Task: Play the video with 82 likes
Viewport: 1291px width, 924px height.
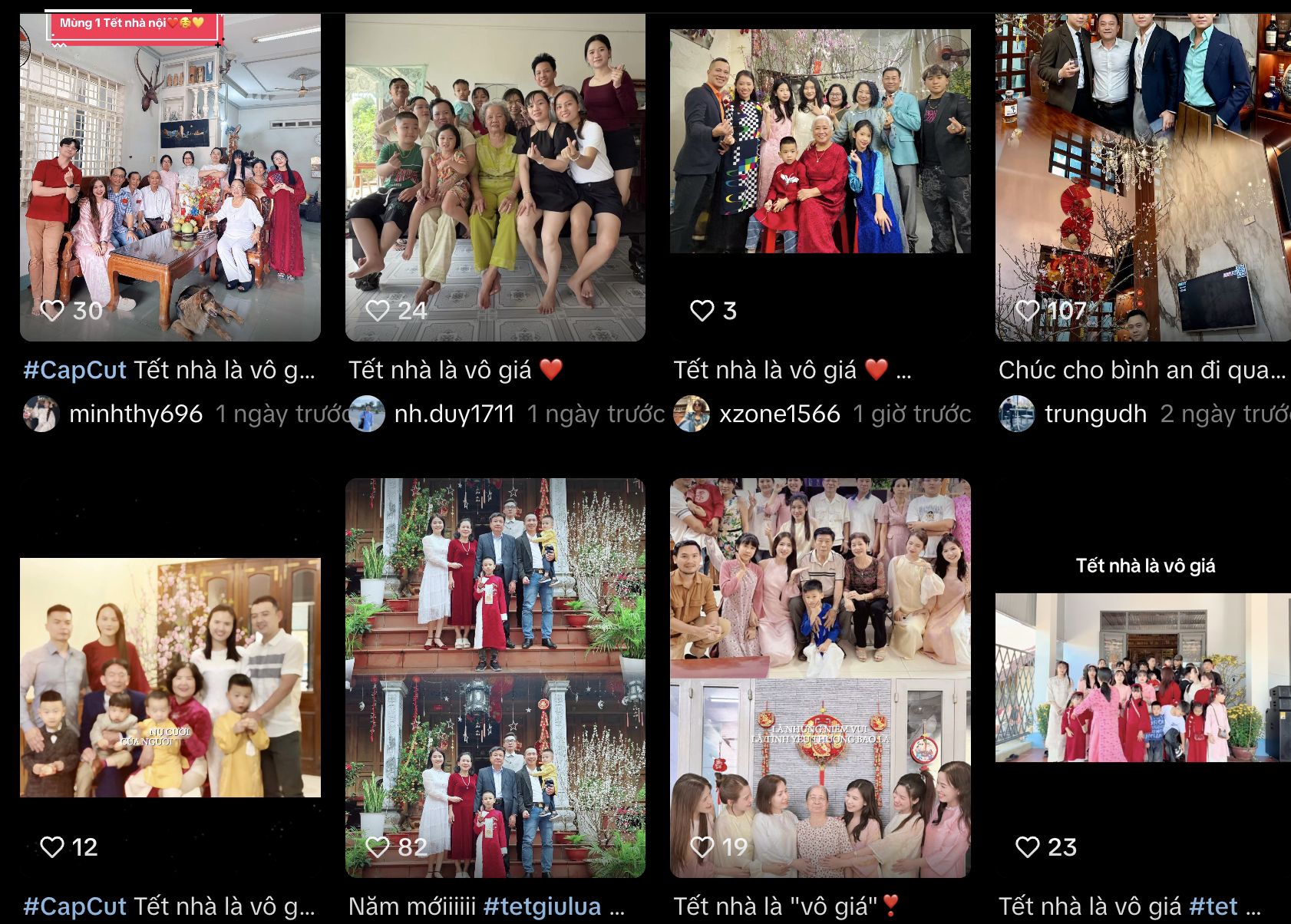Action: click(x=495, y=677)
